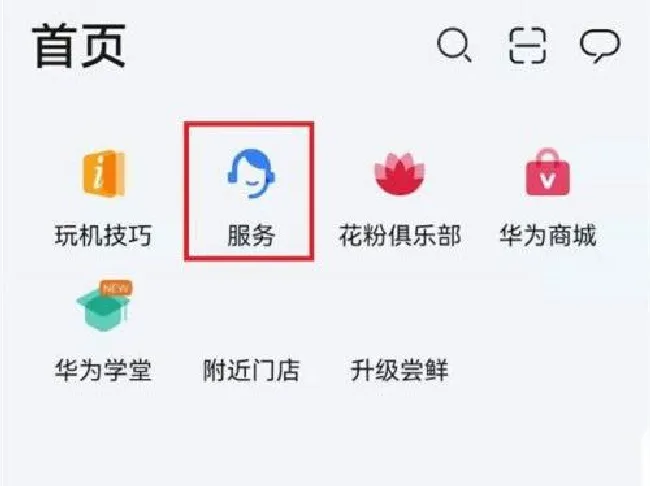Open 升级尝鲜 upgrade preview
Screen dimensions: 650x486
pos(399,370)
